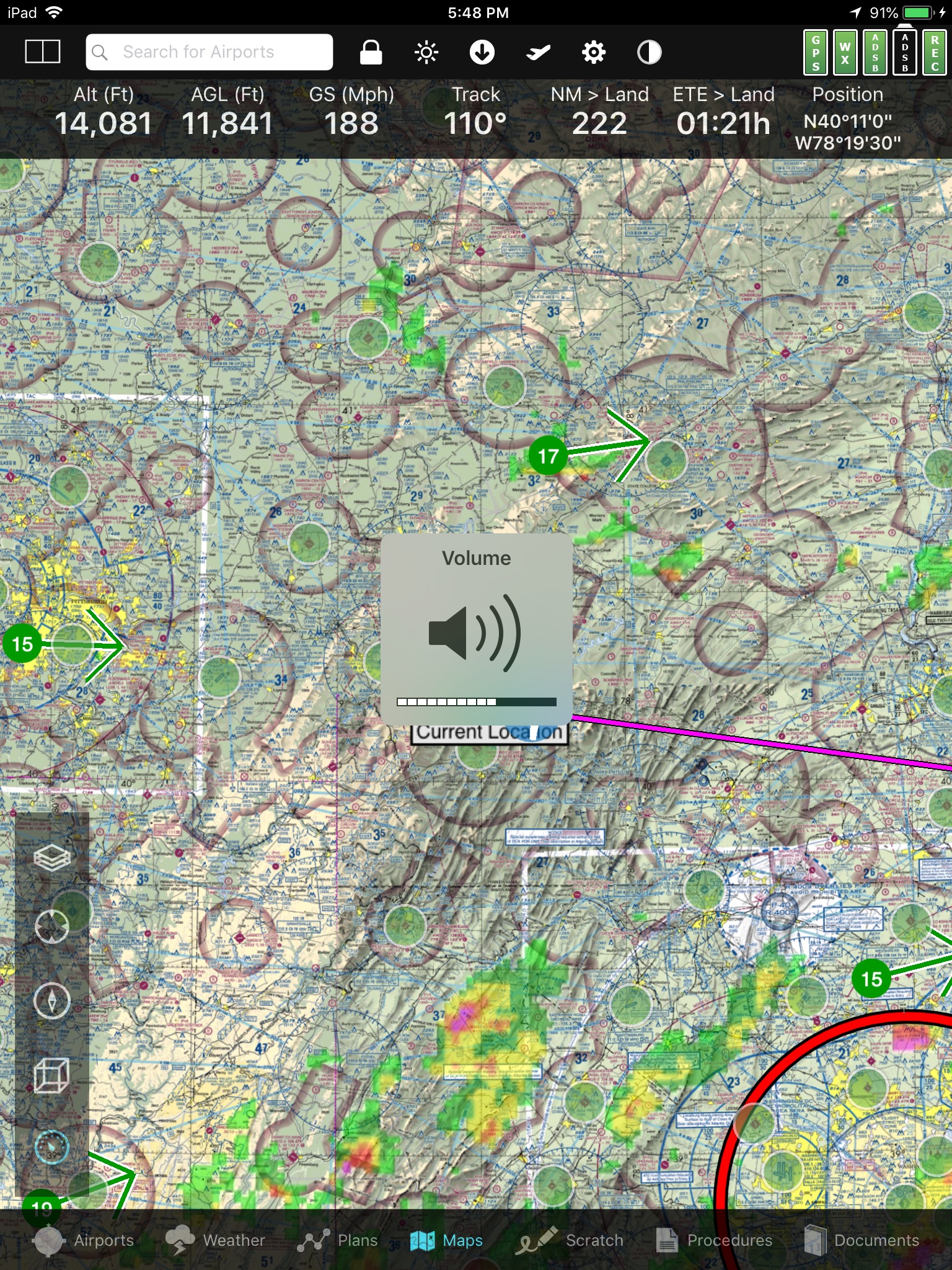The width and height of the screenshot is (952, 1270).
Task: Open the Documents tab
Action: coord(862,1240)
